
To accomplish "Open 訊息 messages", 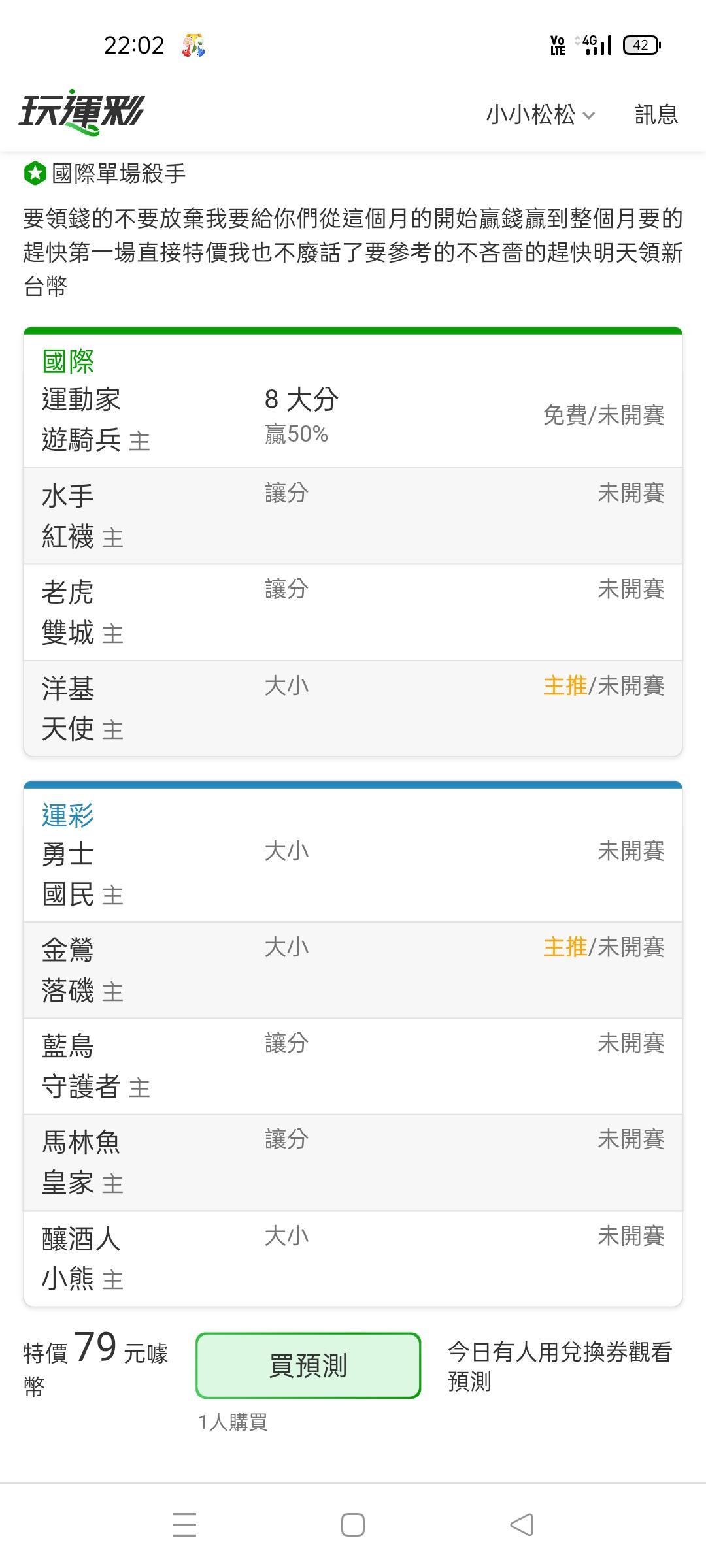I will tap(656, 115).
